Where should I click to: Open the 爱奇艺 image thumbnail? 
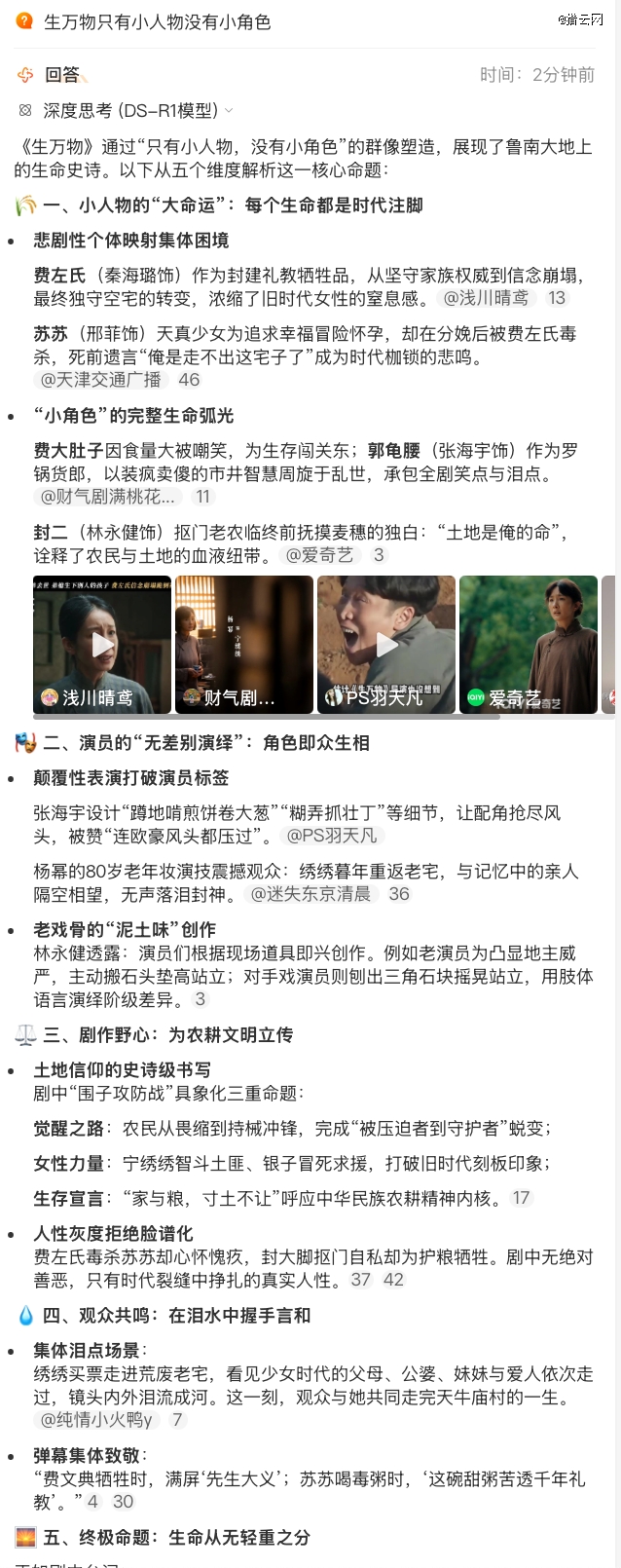(x=528, y=644)
